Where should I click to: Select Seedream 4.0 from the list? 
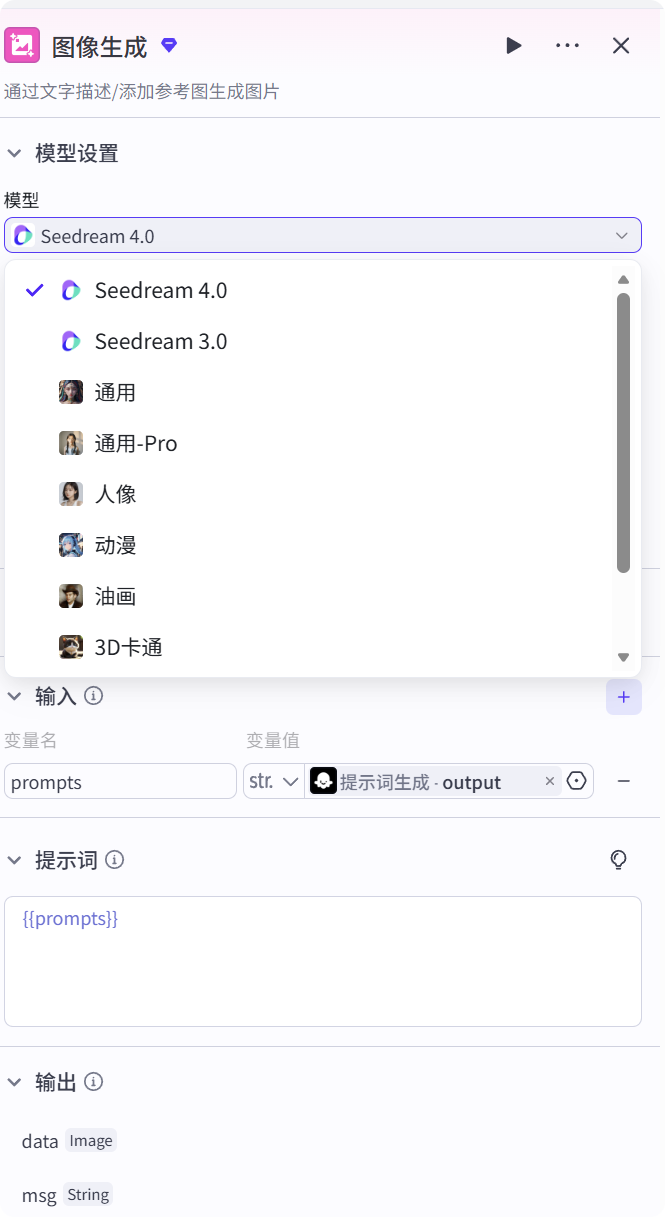tap(161, 291)
